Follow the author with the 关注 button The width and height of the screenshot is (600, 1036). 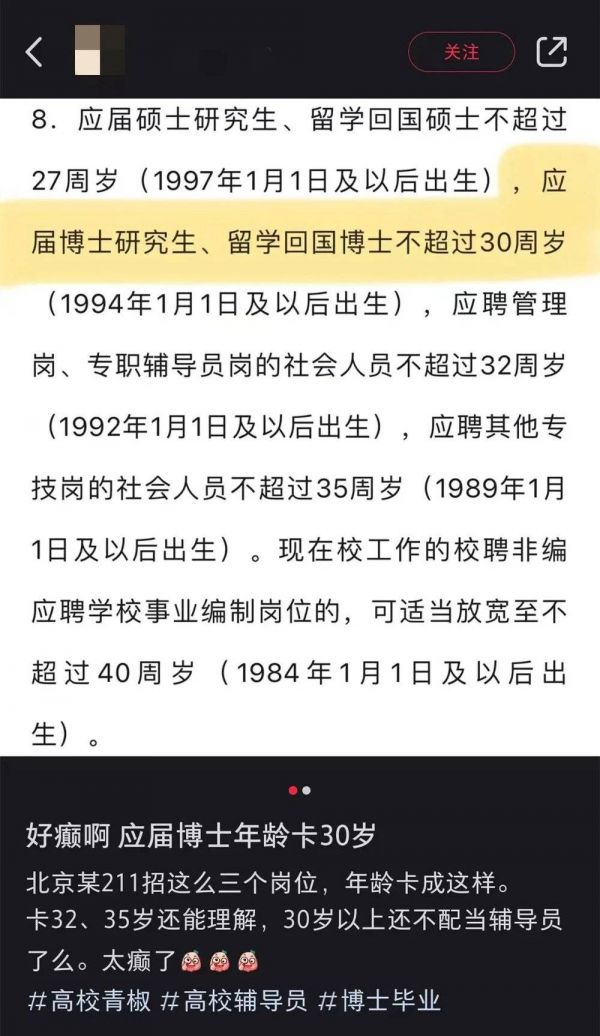[462, 52]
